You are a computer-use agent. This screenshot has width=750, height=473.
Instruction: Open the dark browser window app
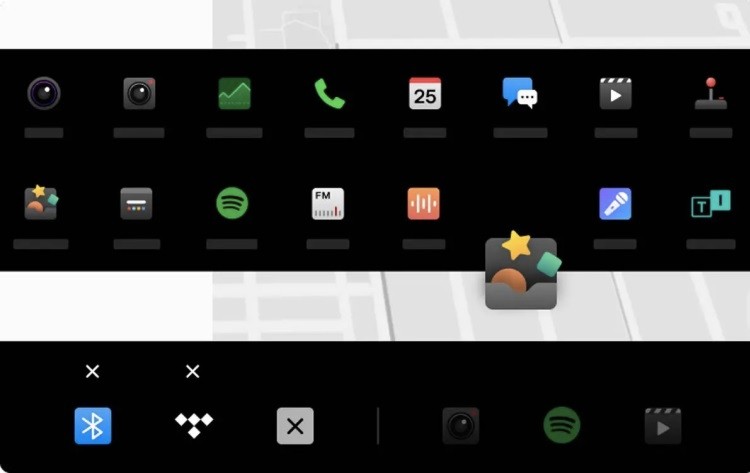click(x=137, y=204)
